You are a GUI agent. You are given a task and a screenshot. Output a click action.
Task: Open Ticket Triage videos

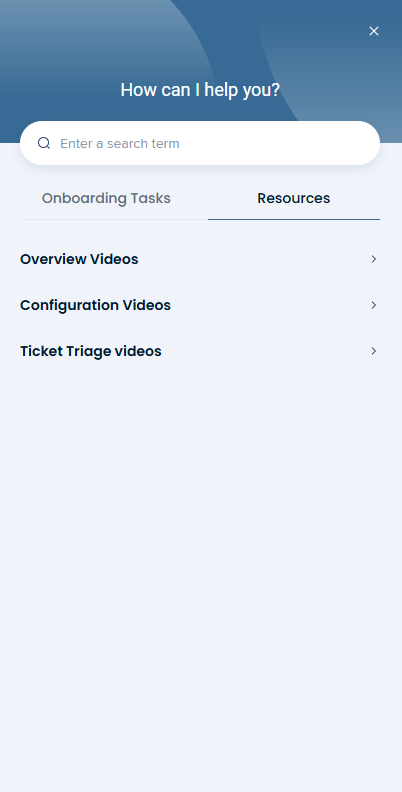point(200,351)
